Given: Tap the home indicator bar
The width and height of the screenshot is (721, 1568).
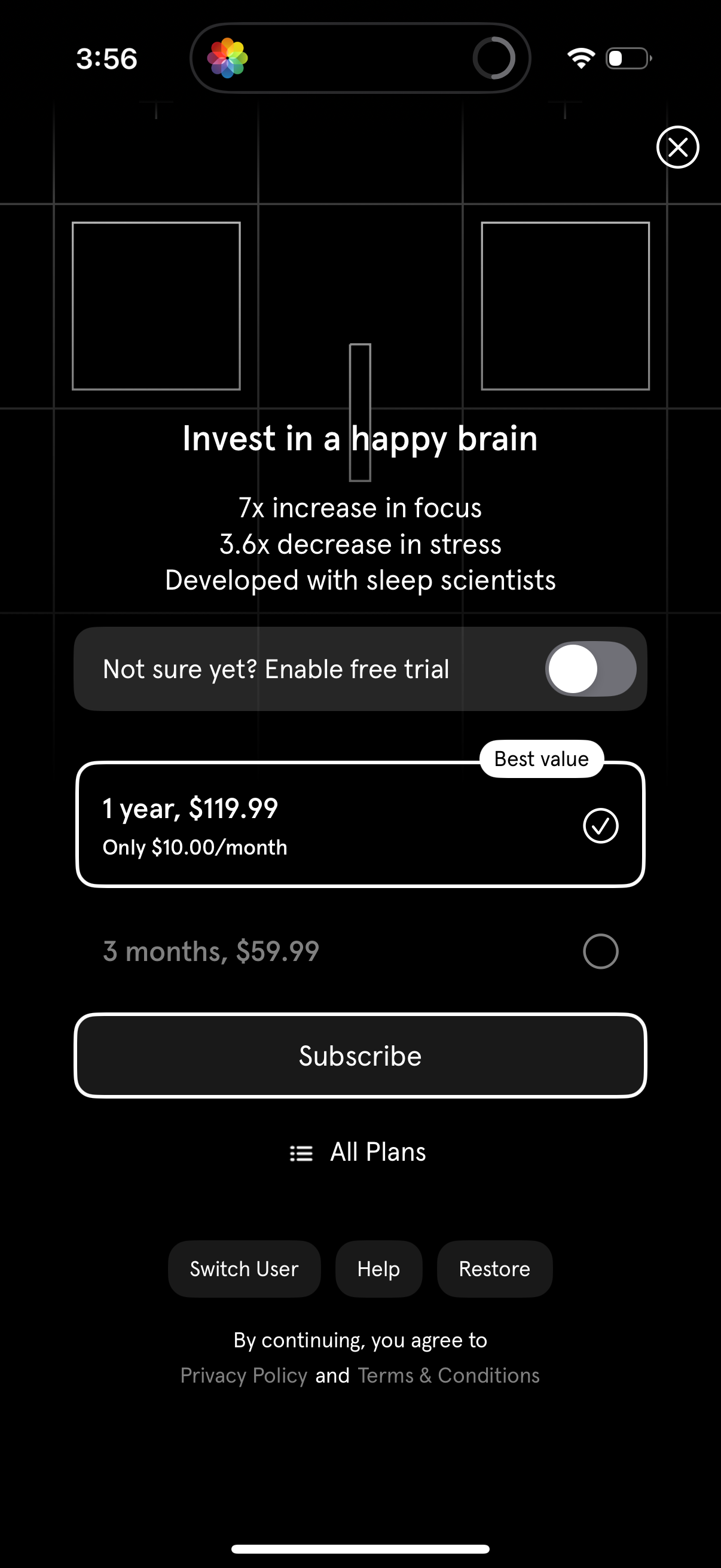Looking at the screenshot, I should pyautogui.click(x=360, y=1546).
